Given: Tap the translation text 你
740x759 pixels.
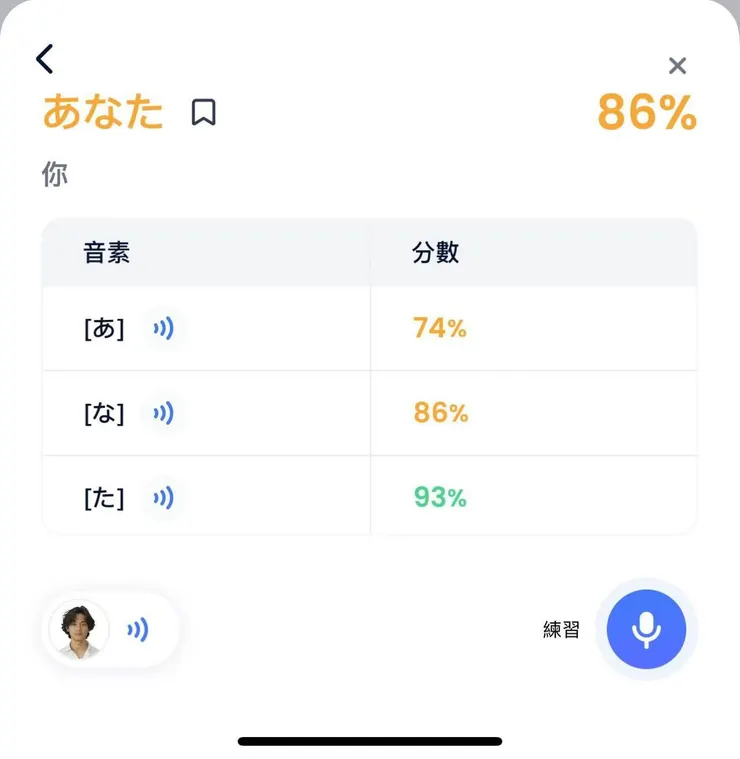Looking at the screenshot, I should (54, 174).
